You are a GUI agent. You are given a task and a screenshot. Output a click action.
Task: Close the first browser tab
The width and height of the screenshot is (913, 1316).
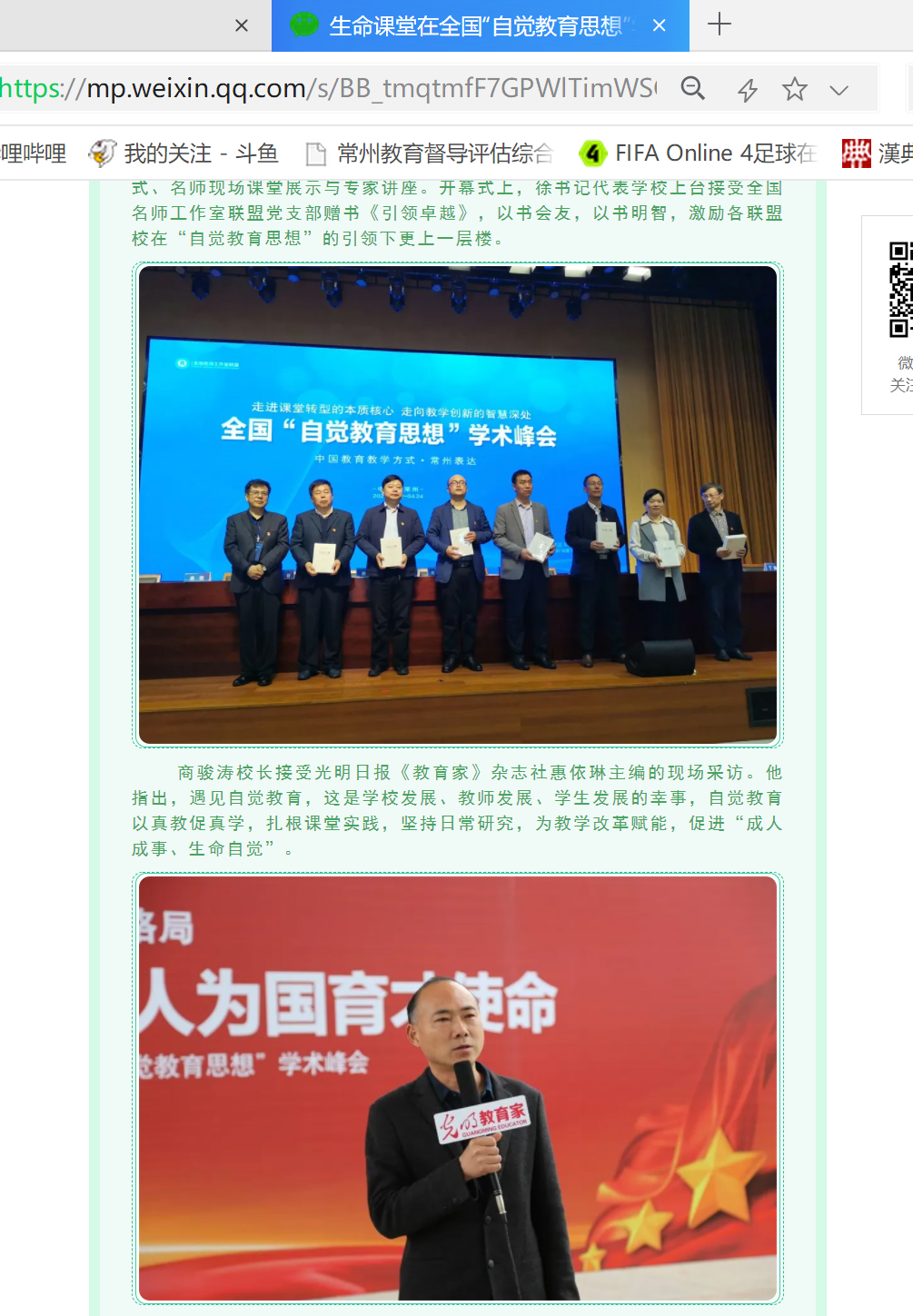(x=242, y=25)
